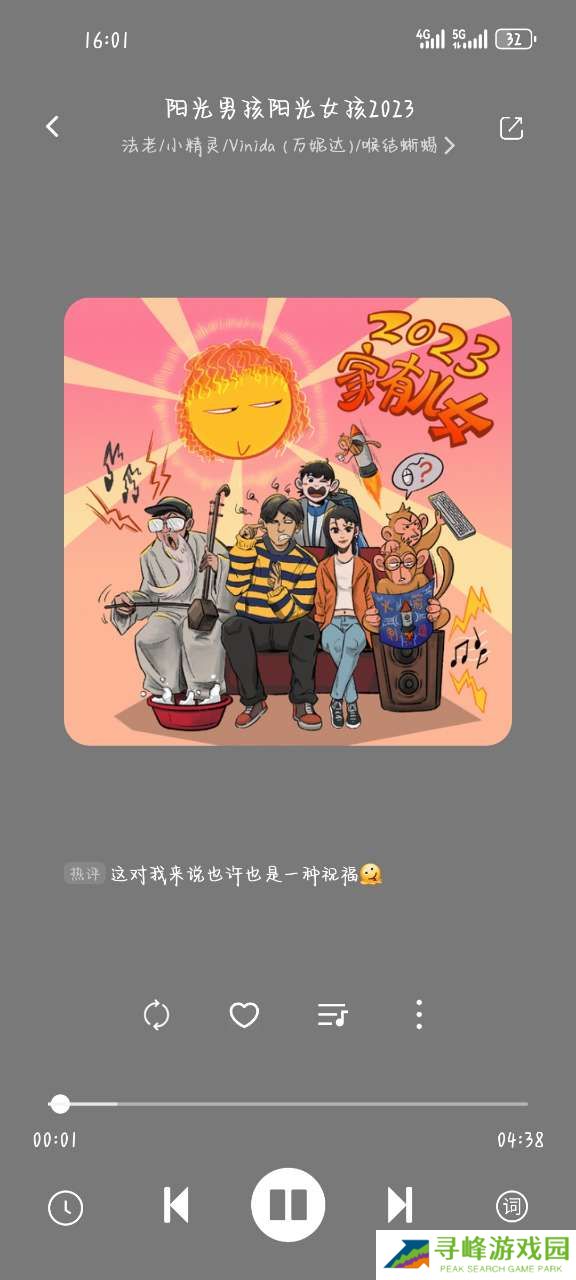Open the artist list 法老/小精灵/Vinida
Screen dimensions: 576x1280
pyautogui.click(x=288, y=146)
